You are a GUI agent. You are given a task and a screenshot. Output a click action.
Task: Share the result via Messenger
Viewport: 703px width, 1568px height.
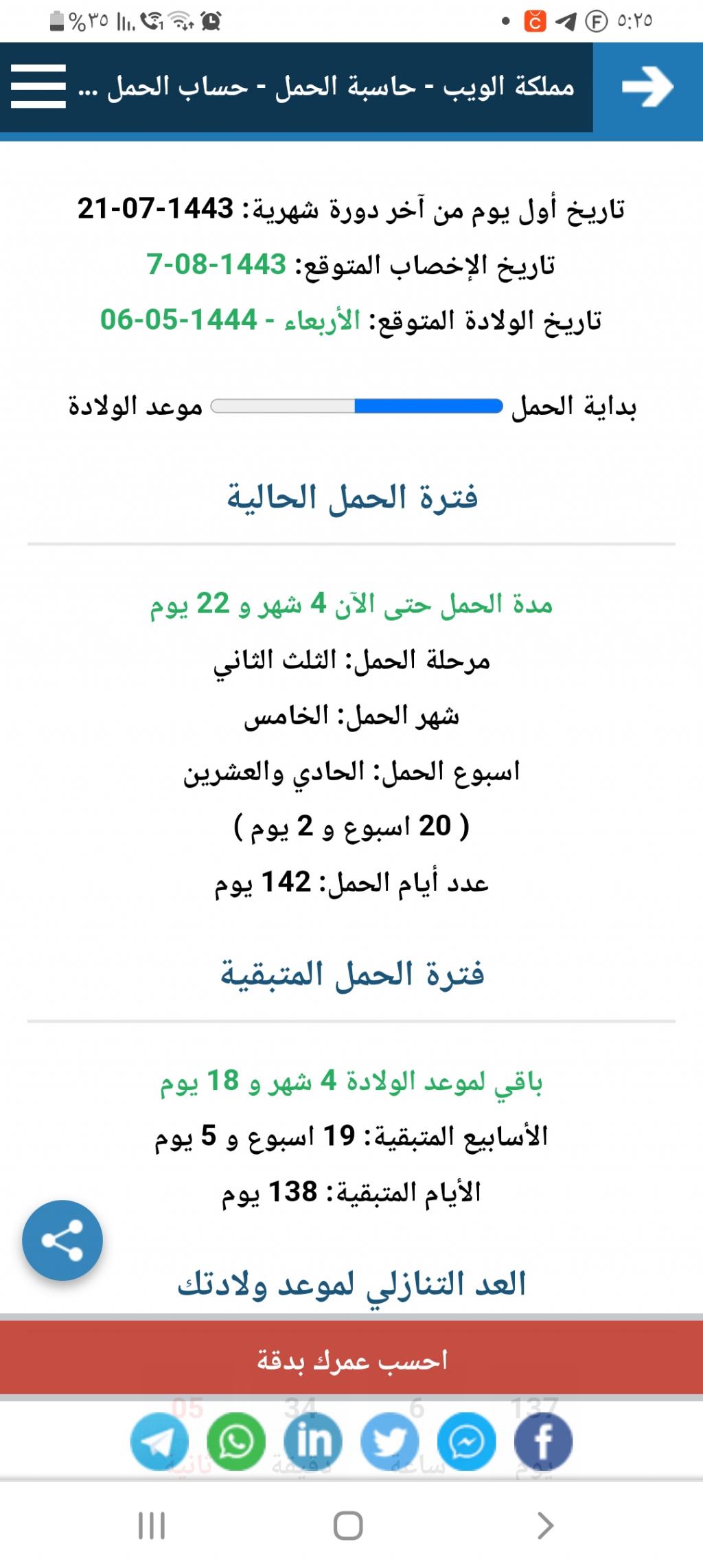click(x=467, y=1442)
